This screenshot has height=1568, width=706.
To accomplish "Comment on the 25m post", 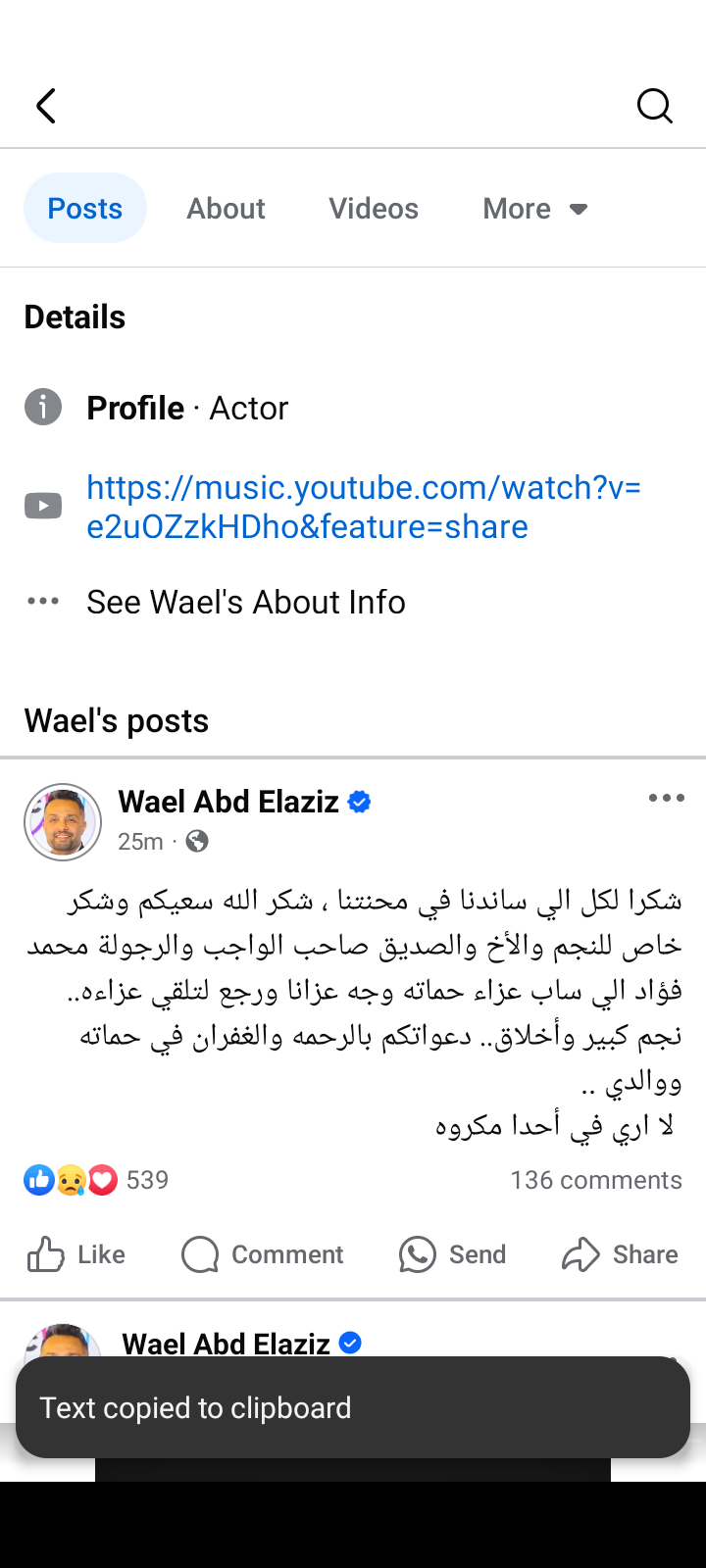I will tap(263, 1254).
